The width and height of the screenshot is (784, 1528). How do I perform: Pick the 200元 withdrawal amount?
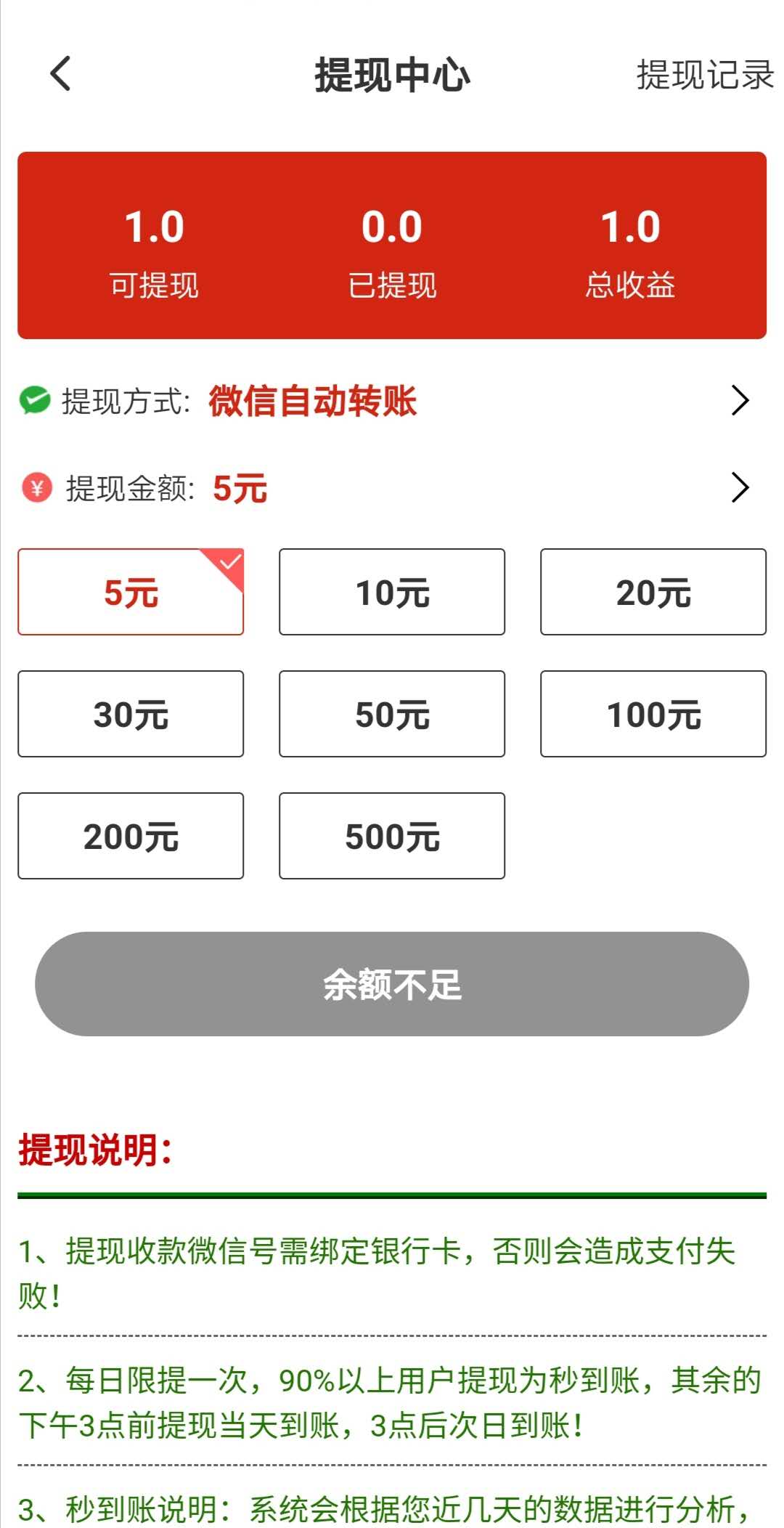click(131, 836)
